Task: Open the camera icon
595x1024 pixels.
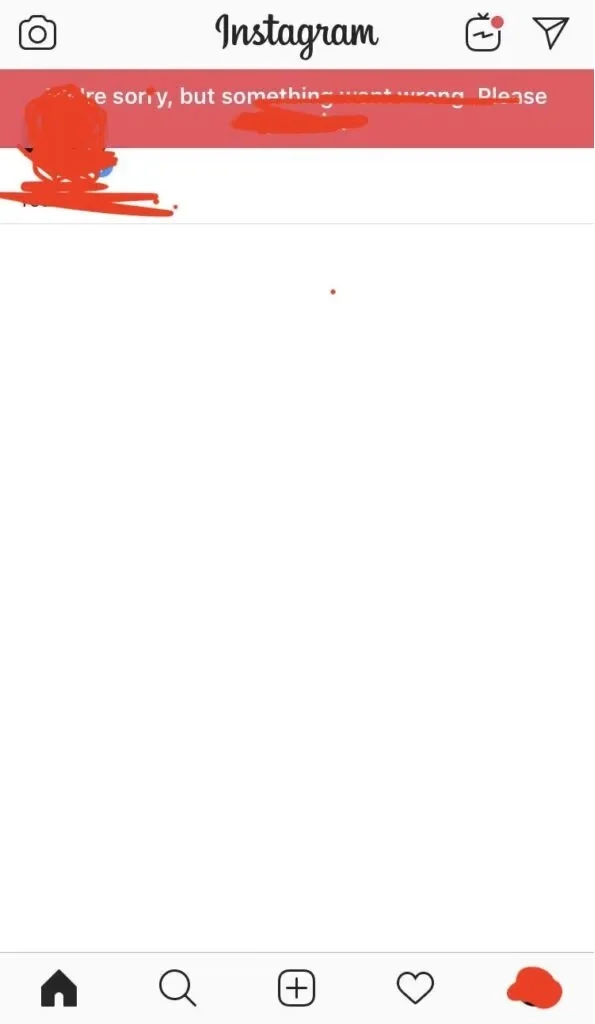Action: pos(37,33)
